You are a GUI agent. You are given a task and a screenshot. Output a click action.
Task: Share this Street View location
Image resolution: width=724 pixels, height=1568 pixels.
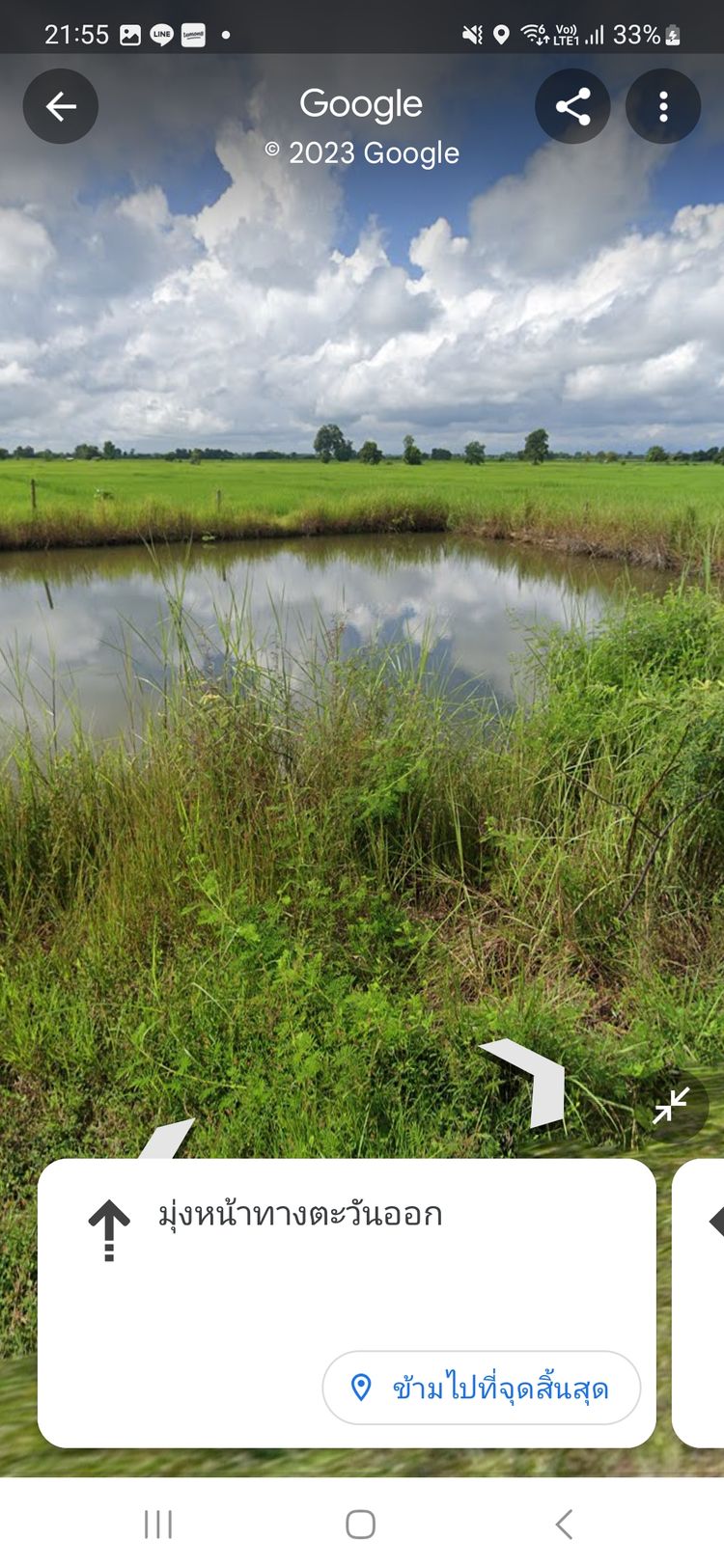click(572, 106)
